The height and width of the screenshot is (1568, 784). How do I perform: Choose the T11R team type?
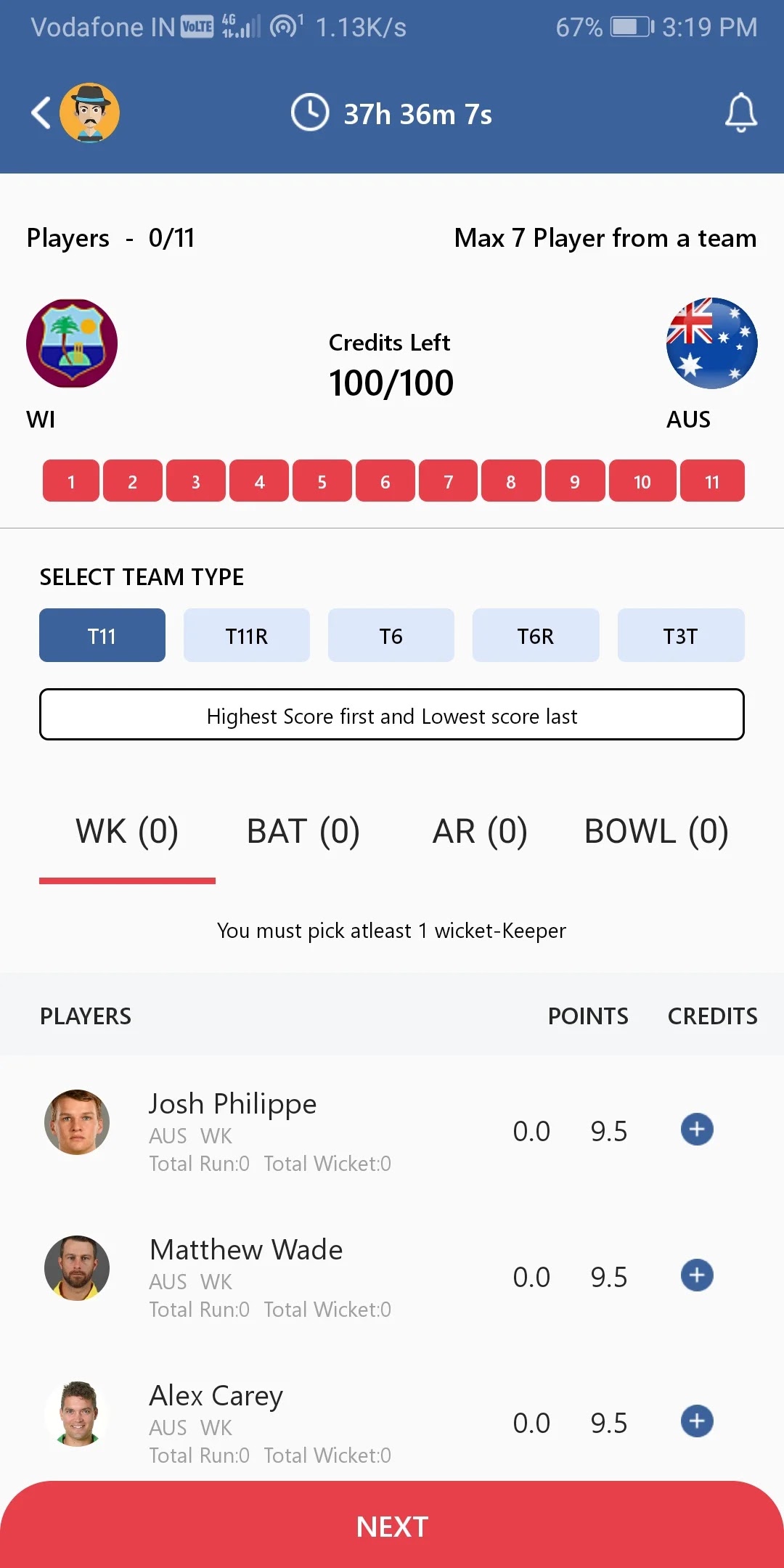(x=247, y=636)
